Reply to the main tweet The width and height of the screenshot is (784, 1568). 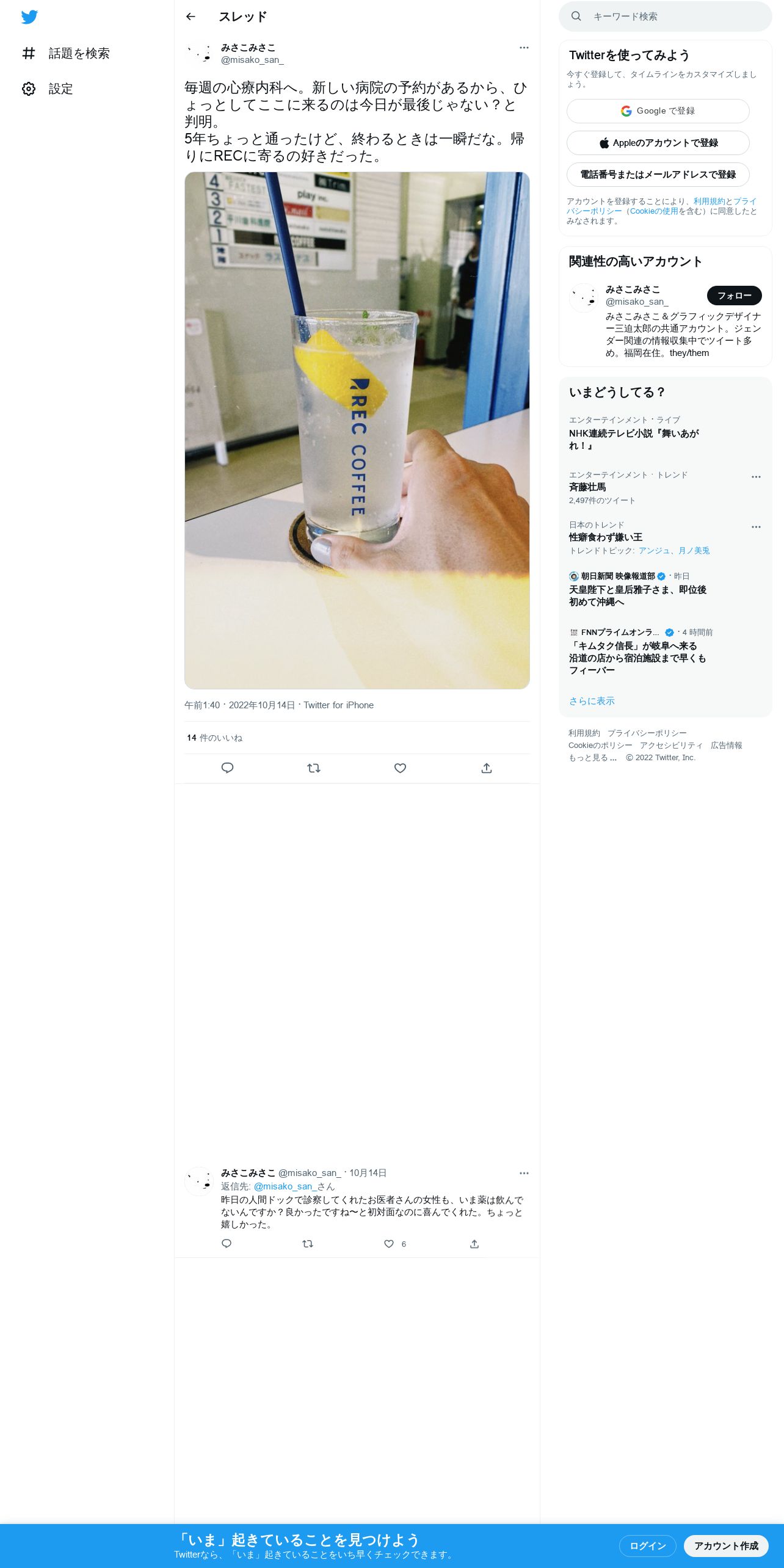tap(227, 768)
